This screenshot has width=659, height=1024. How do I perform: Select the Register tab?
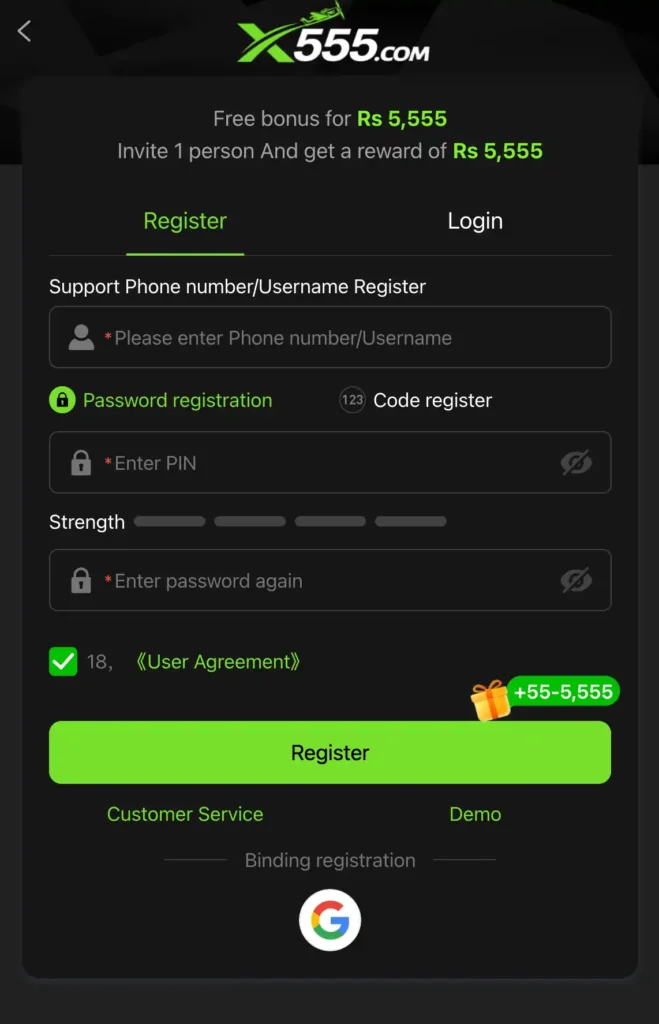coord(185,221)
